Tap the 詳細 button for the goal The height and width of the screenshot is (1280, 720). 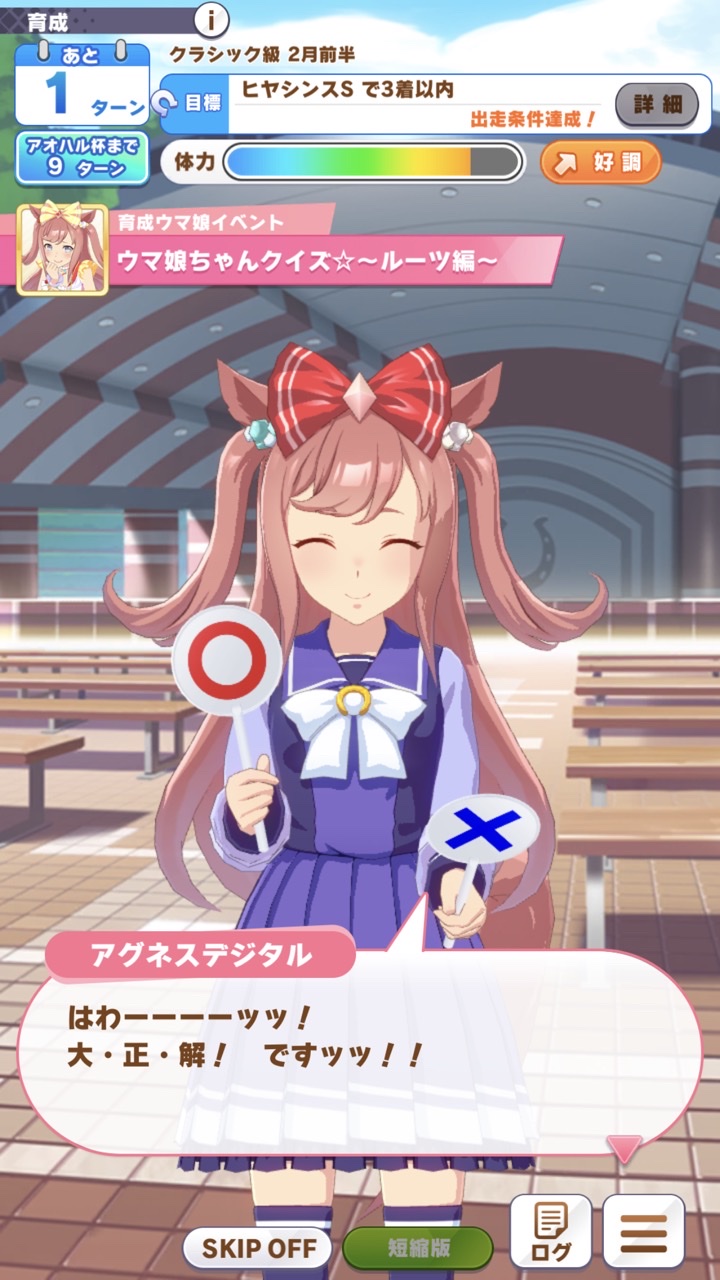pyautogui.click(x=657, y=103)
